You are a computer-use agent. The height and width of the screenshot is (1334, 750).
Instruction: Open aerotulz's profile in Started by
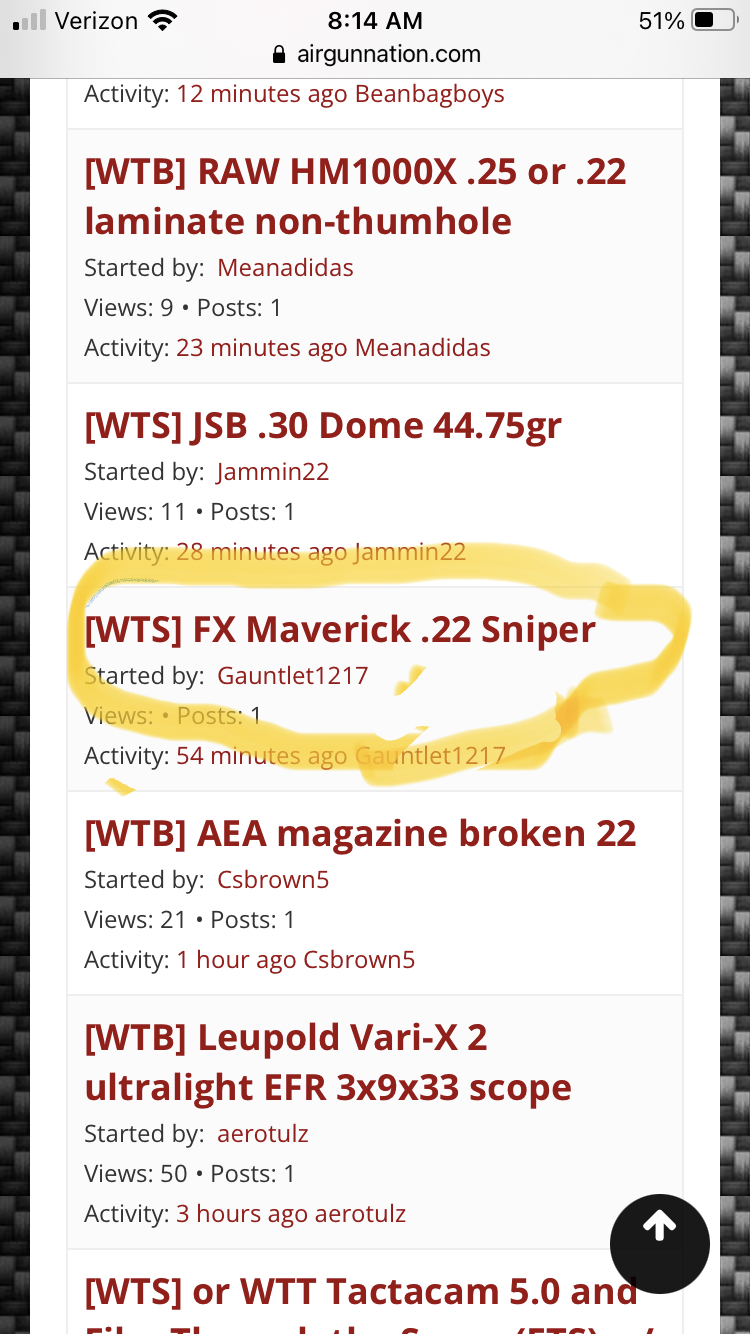click(262, 1134)
